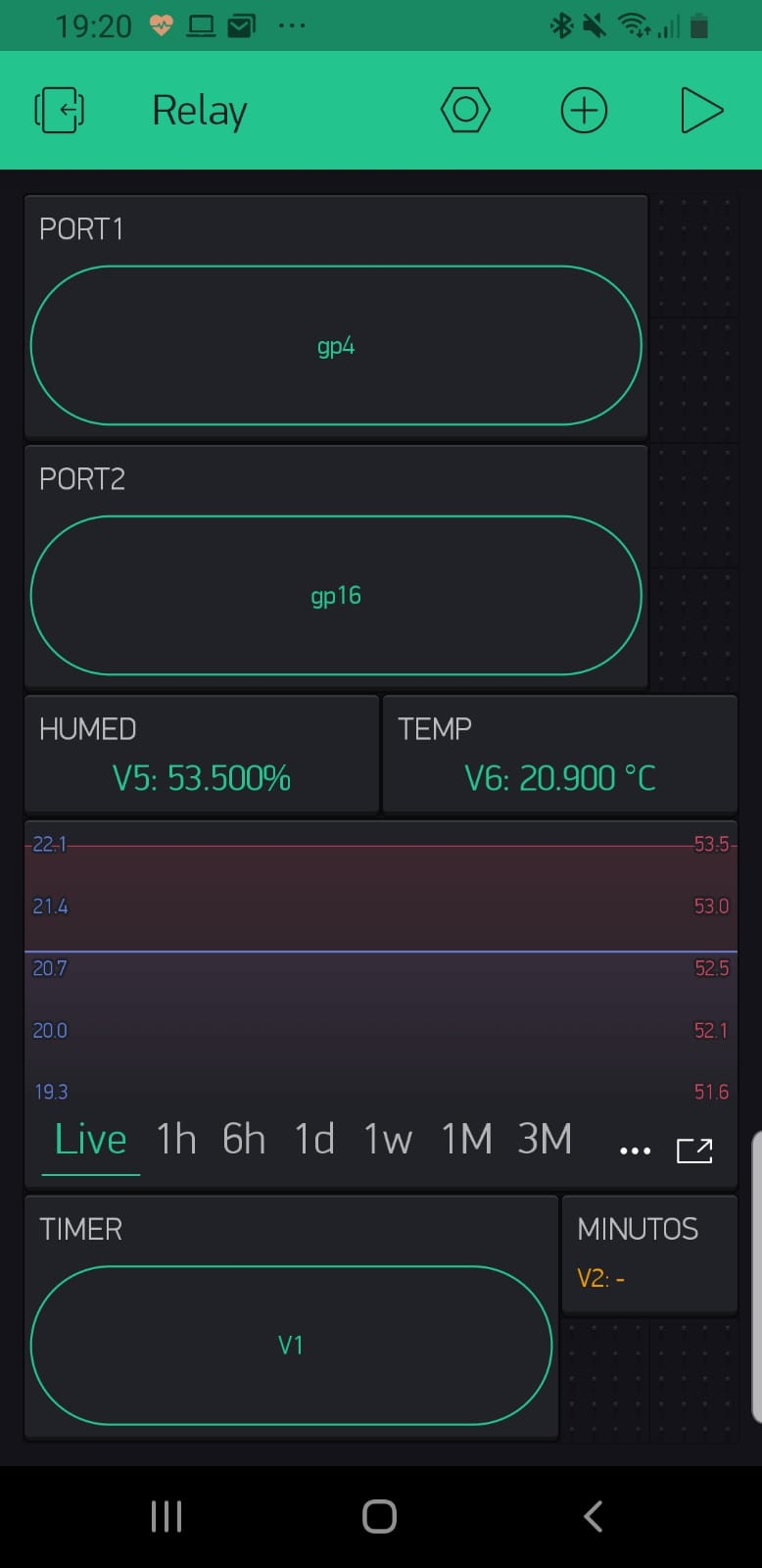Open the chart's three-dot options
762x1568 pixels.
pos(636,1151)
